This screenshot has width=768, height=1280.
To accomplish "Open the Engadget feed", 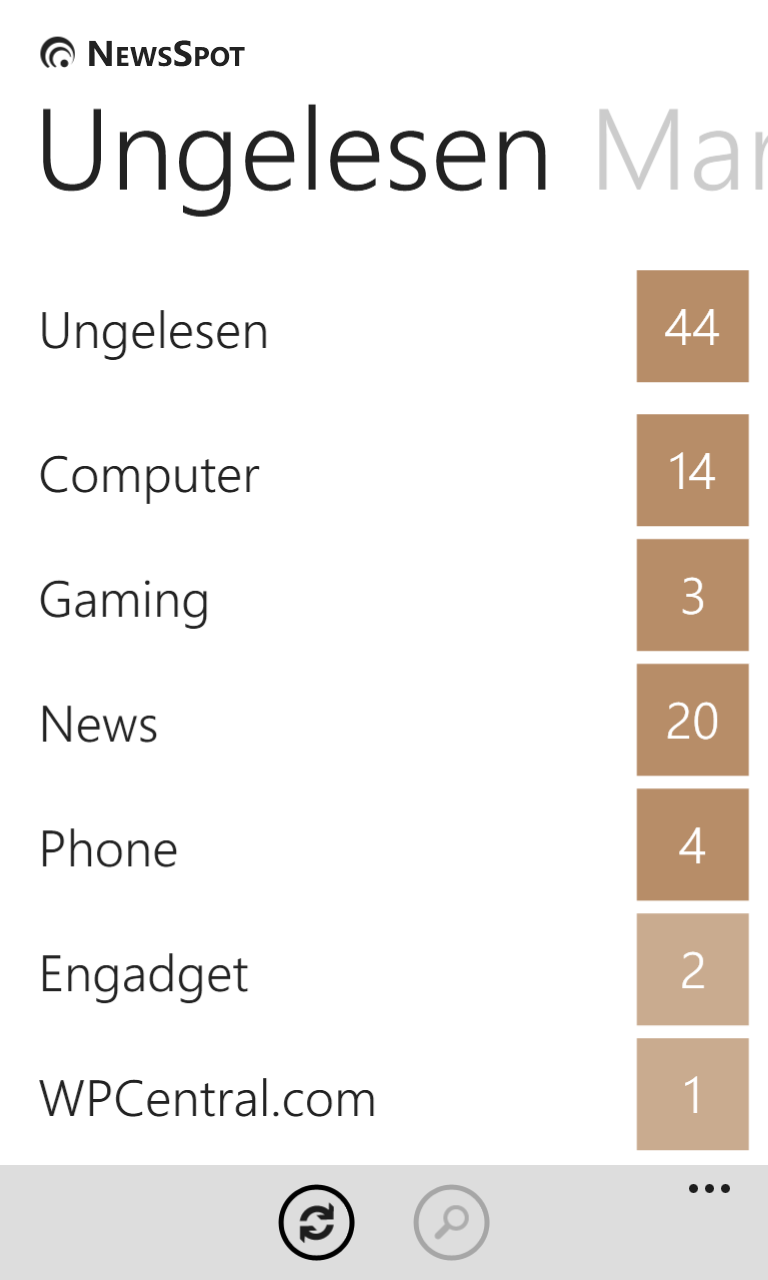I will (394, 970).
